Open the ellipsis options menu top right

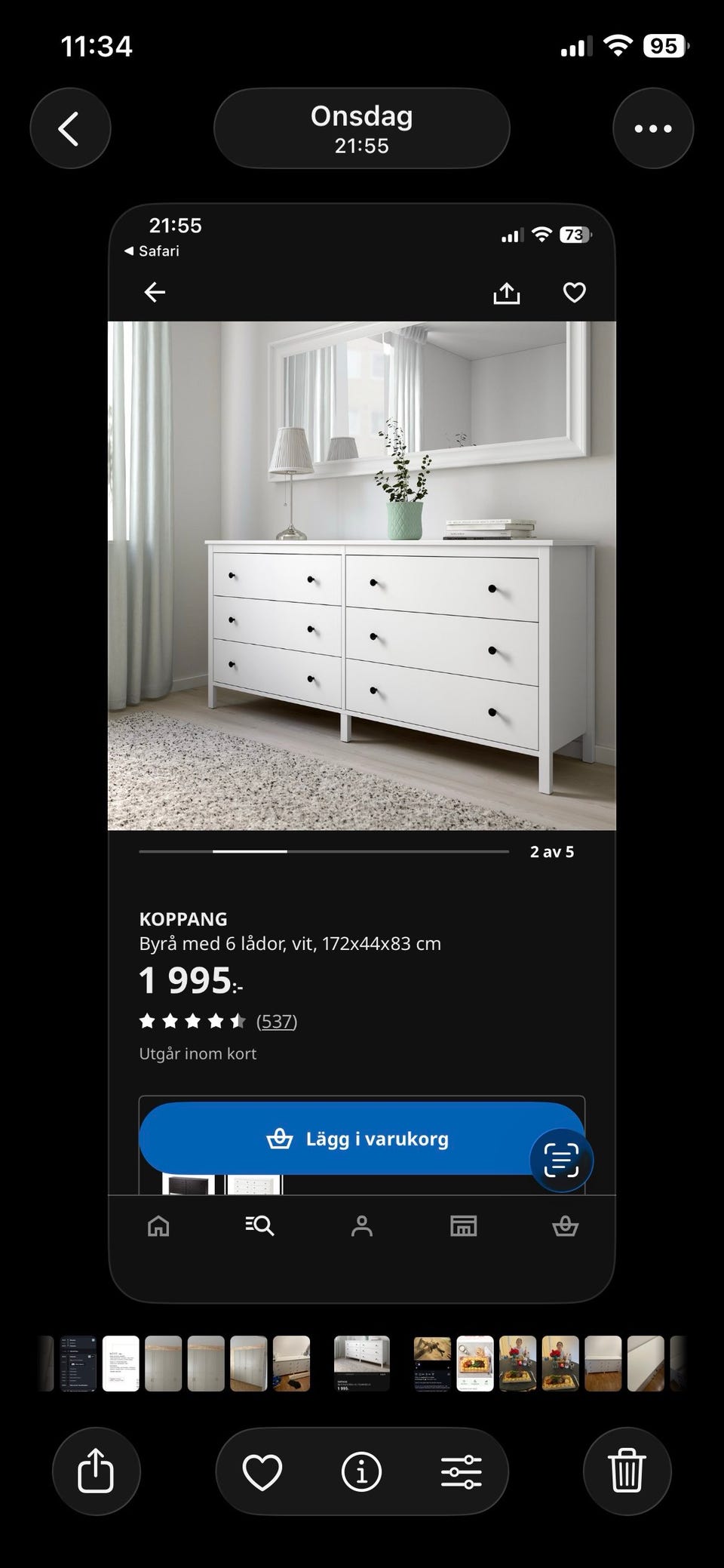coord(653,128)
